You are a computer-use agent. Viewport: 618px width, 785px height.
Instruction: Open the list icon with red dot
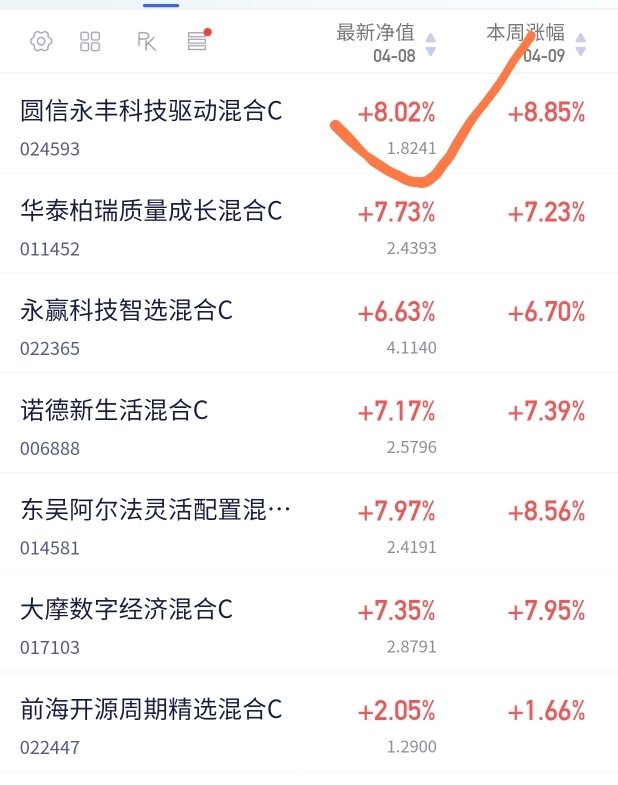tap(199, 40)
